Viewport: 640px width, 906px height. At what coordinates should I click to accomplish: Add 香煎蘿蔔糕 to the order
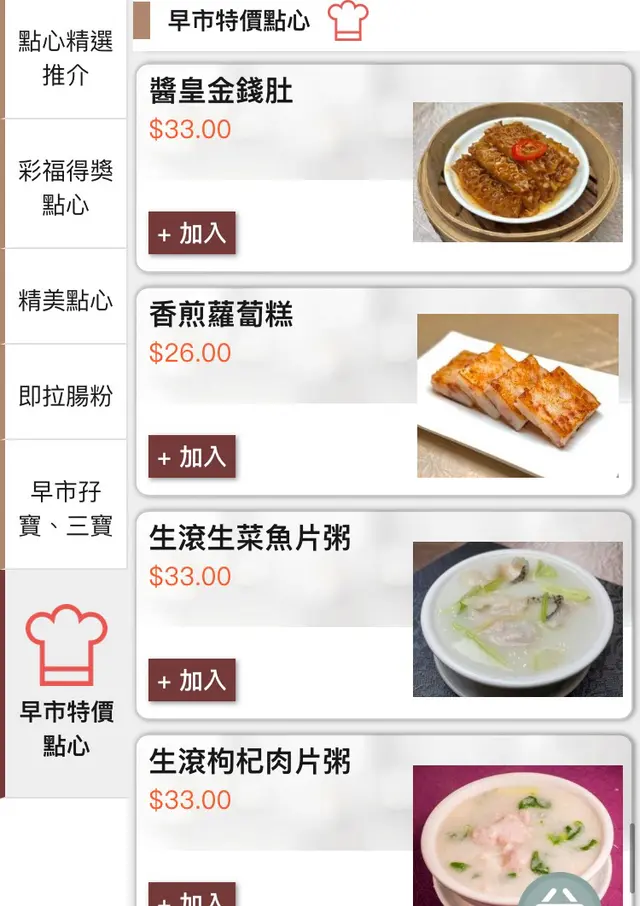click(x=192, y=457)
